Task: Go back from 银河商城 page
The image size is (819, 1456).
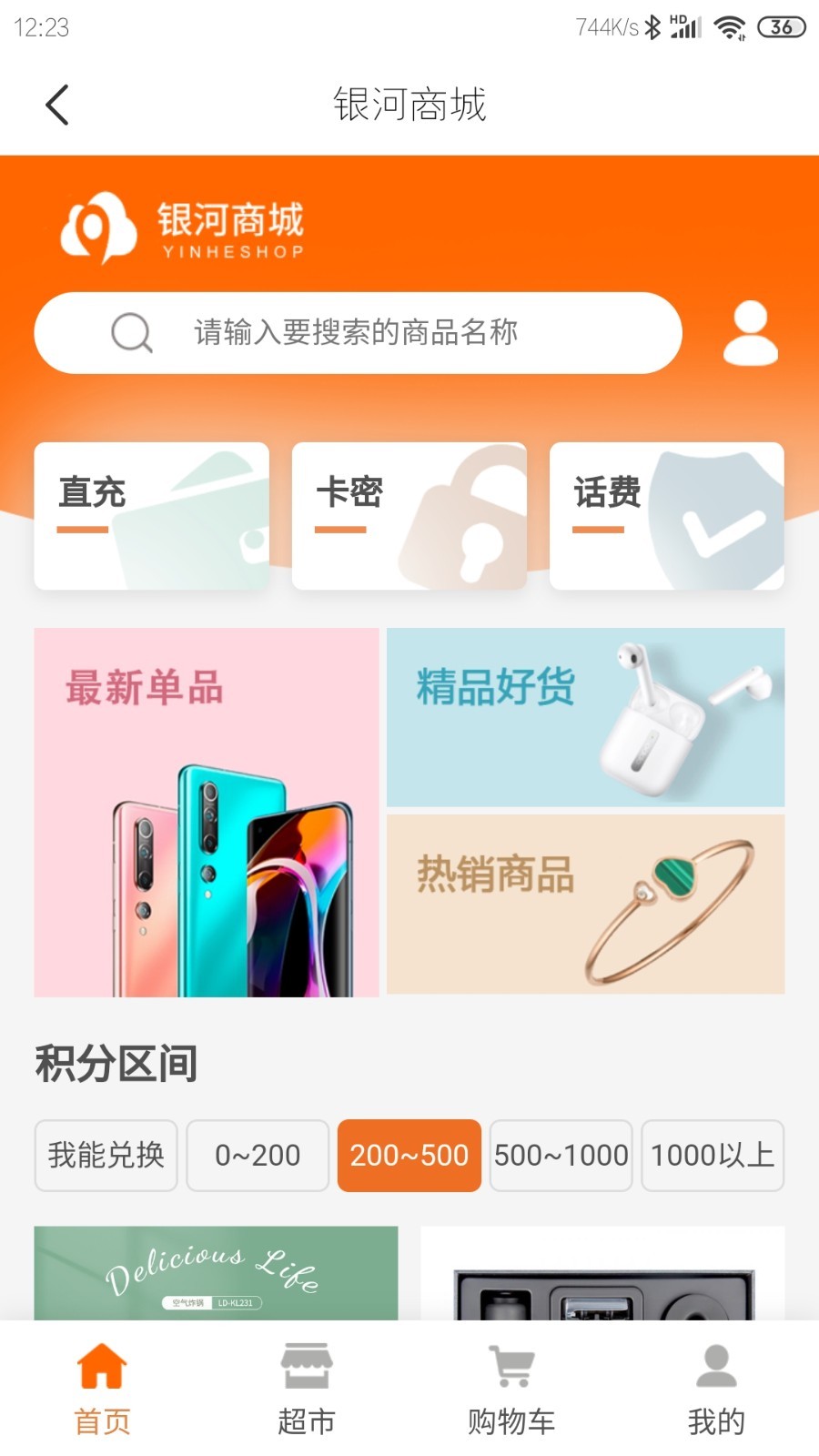Action: click(x=57, y=105)
